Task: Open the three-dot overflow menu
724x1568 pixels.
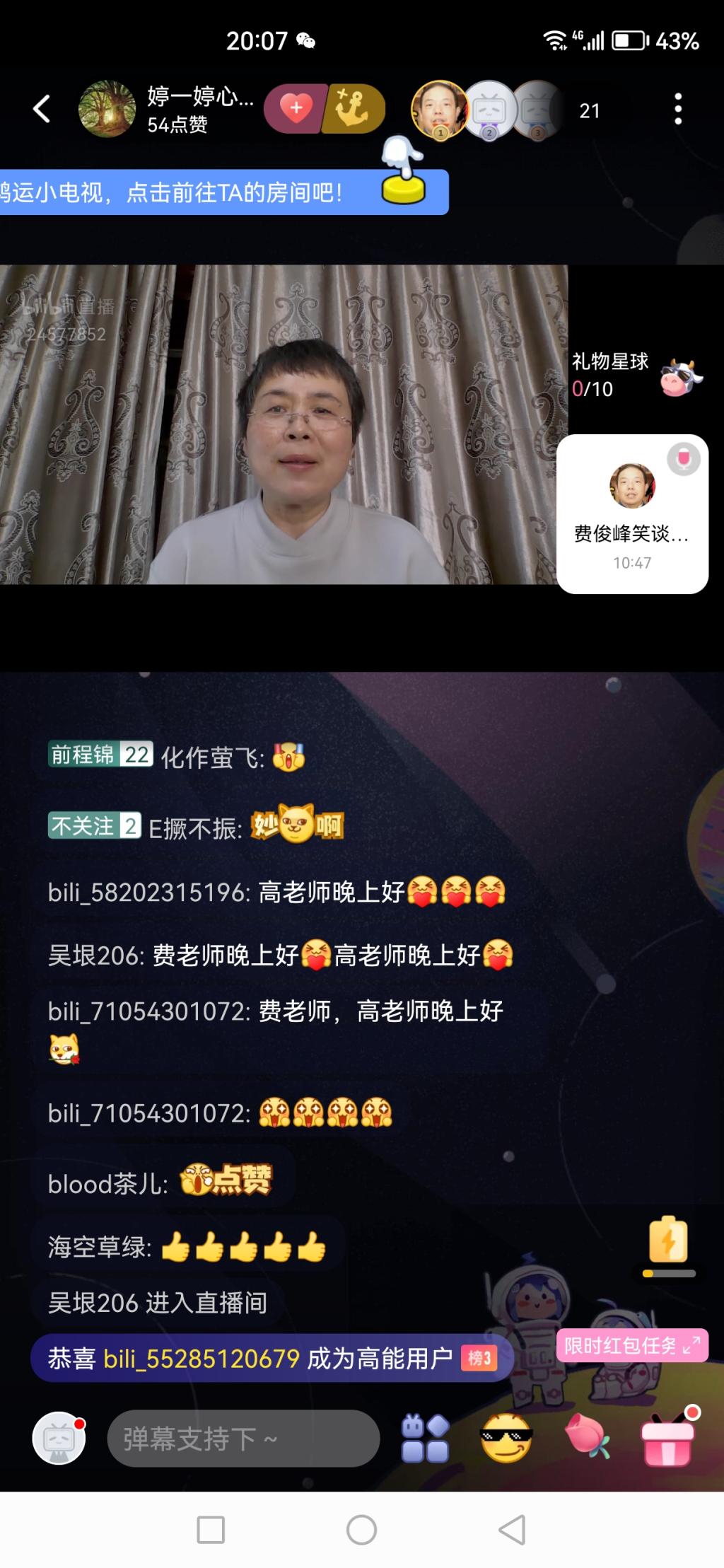Action: (x=677, y=110)
